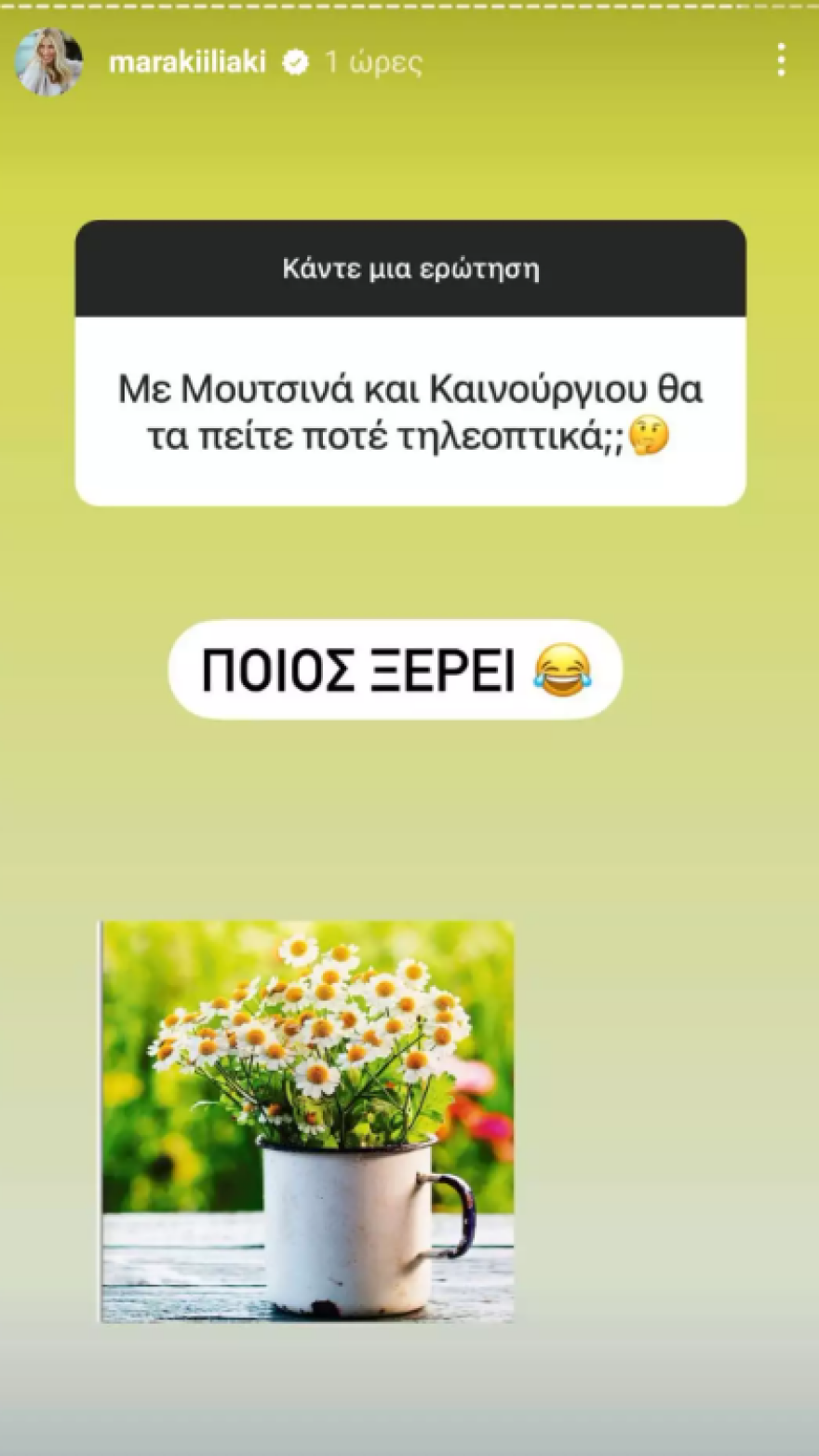Image resolution: width=819 pixels, height=1456 pixels.
Task: Tap the Κάντε μια ερώτηση header bar
Action: point(409,268)
